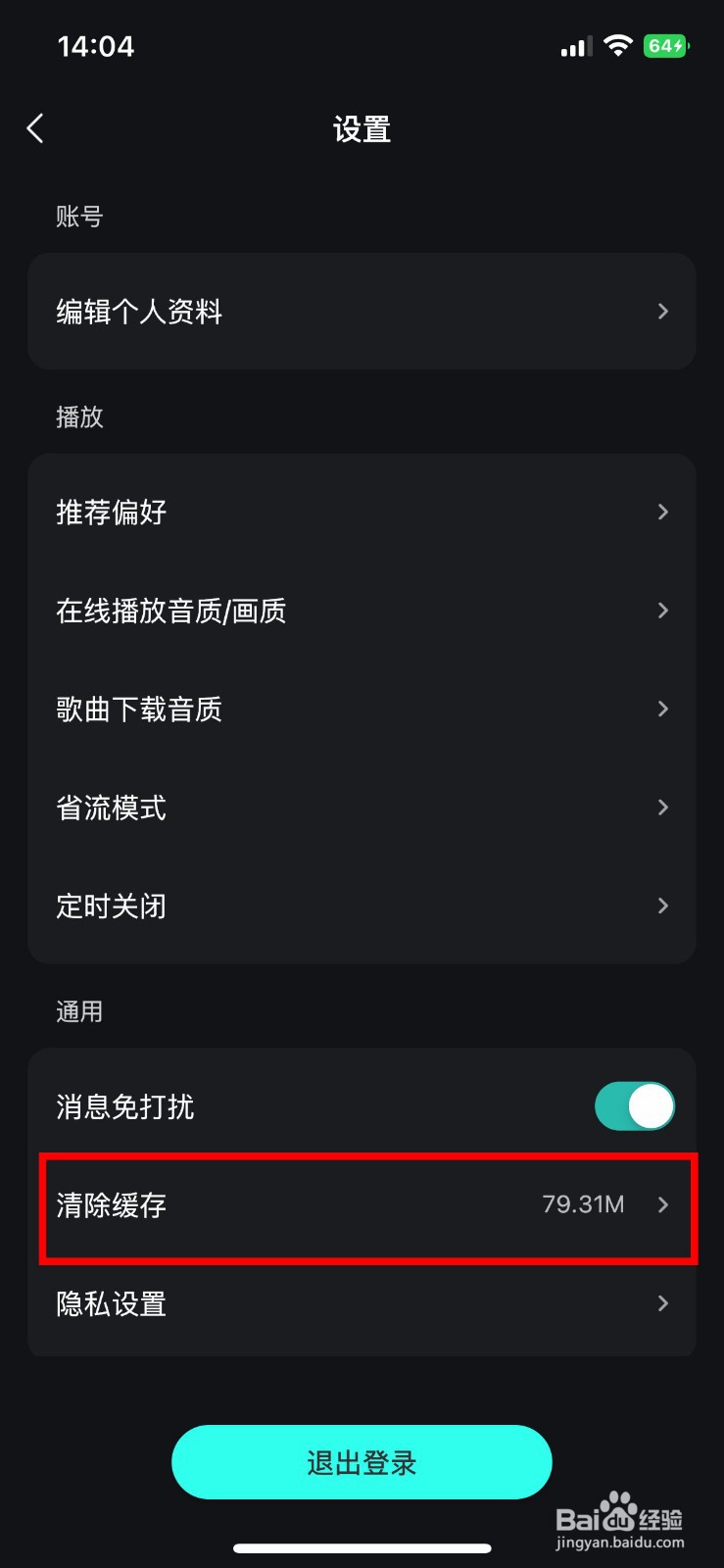
Task: Tap the home indicator bar at bottom
Action: [362, 1548]
